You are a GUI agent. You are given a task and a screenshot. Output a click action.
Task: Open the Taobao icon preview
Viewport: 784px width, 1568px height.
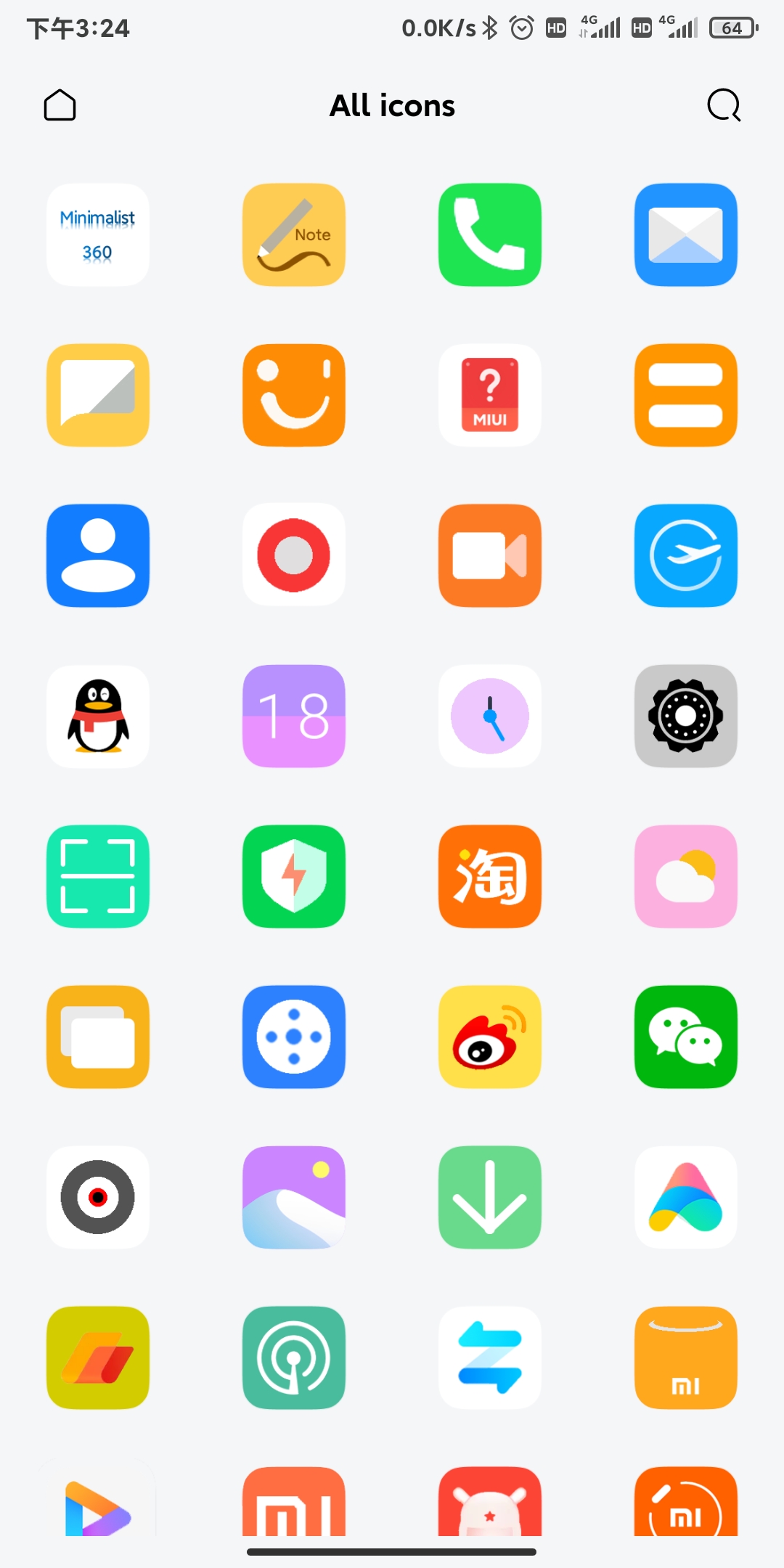coord(489,876)
